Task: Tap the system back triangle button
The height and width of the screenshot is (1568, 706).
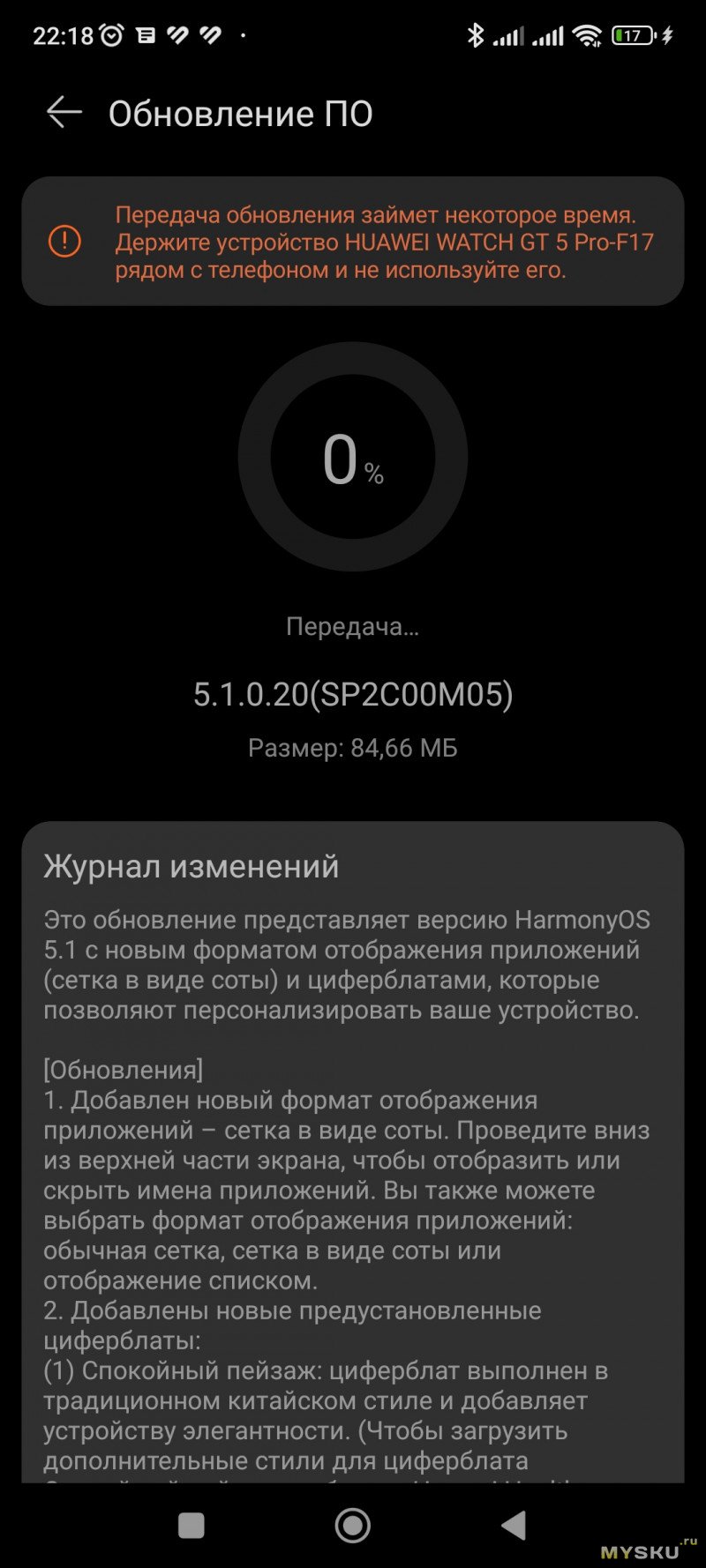Action: [x=514, y=1525]
